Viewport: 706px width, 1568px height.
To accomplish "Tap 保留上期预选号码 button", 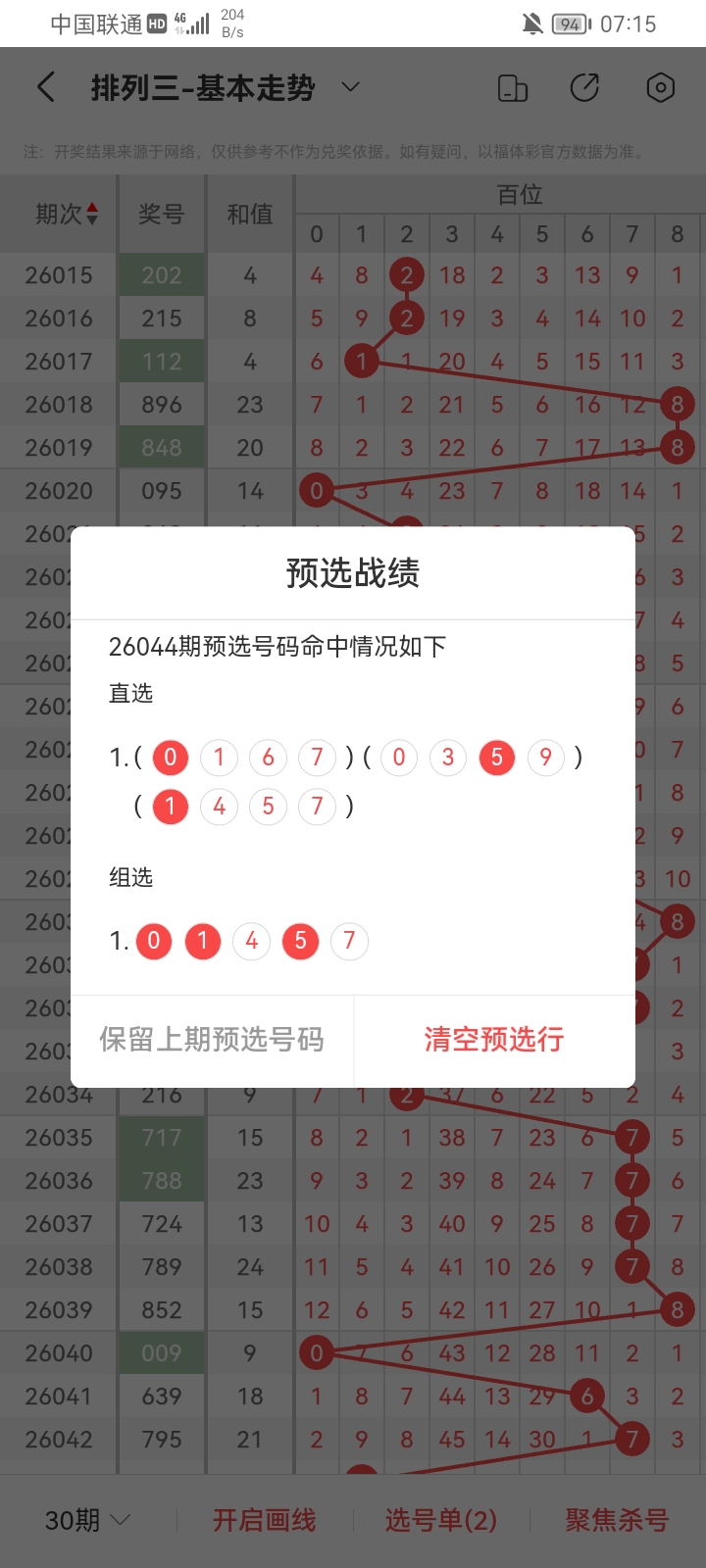I will 212,1040.
